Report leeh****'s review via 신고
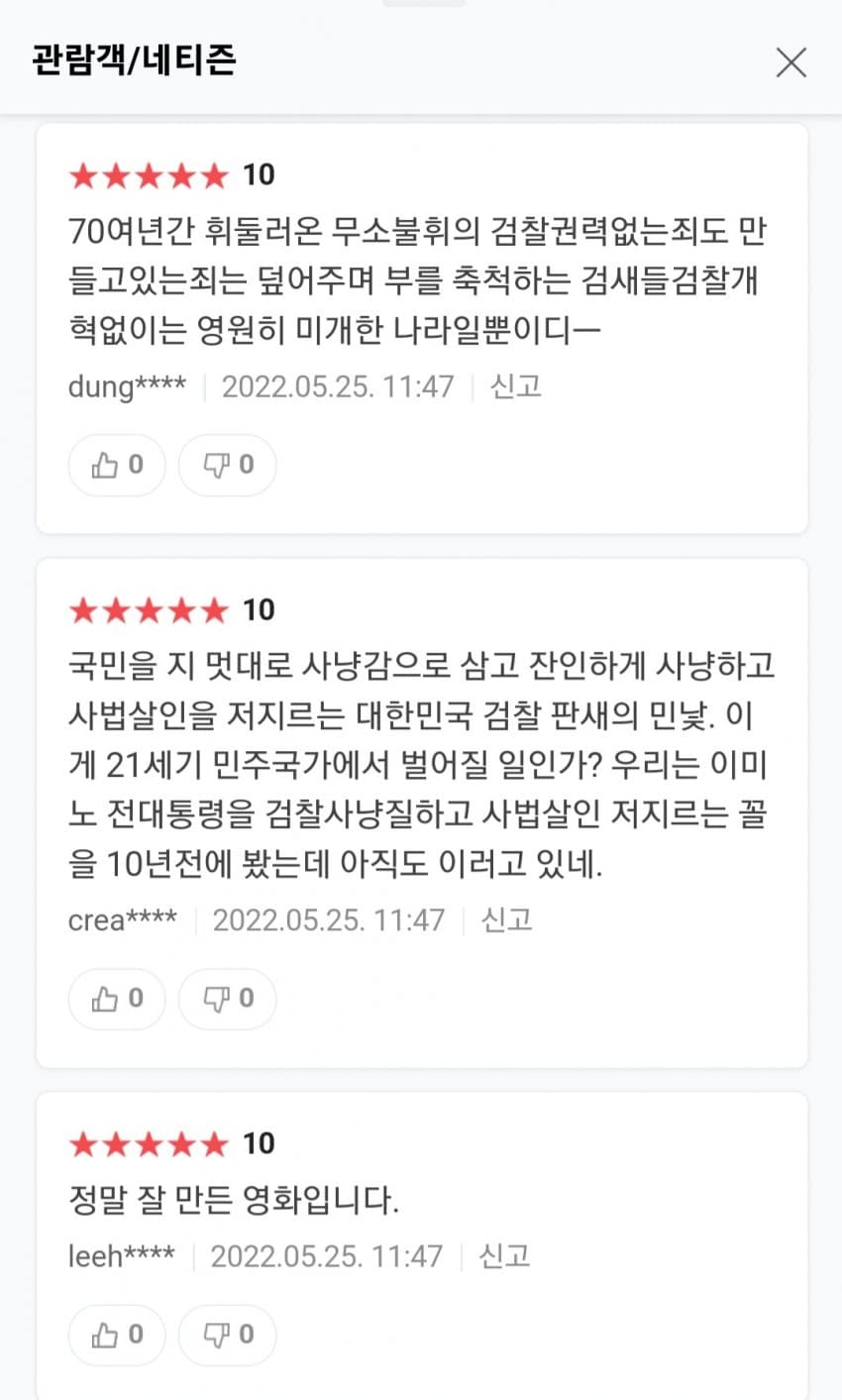The width and height of the screenshot is (842, 1400). 505,1255
